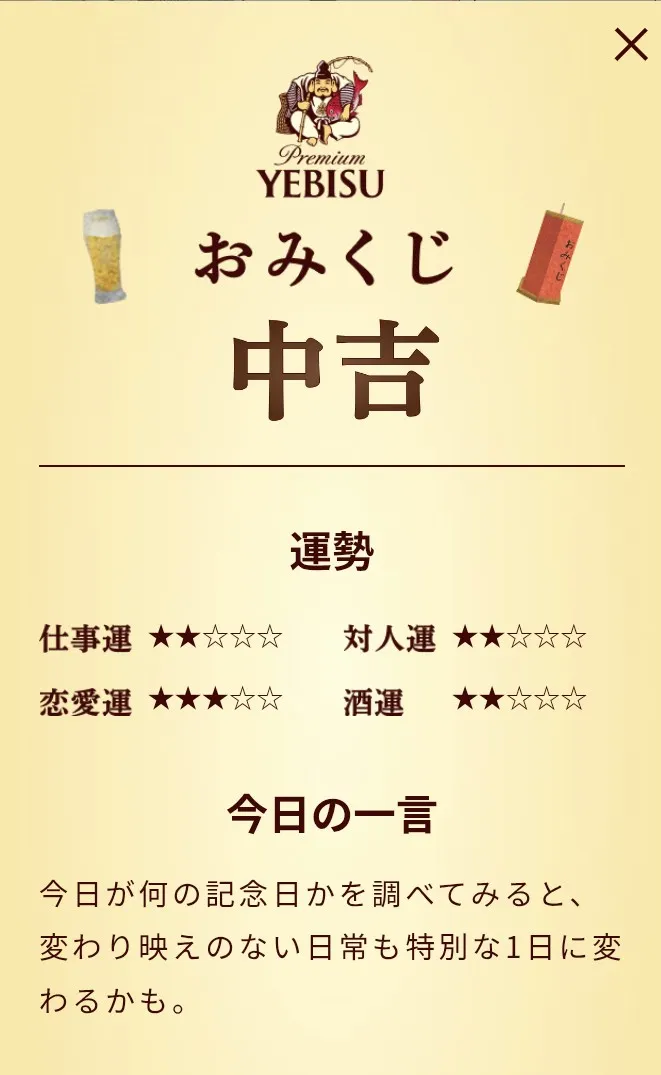
Task: Close the omikuji fortune result popup
Action: (630, 45)
